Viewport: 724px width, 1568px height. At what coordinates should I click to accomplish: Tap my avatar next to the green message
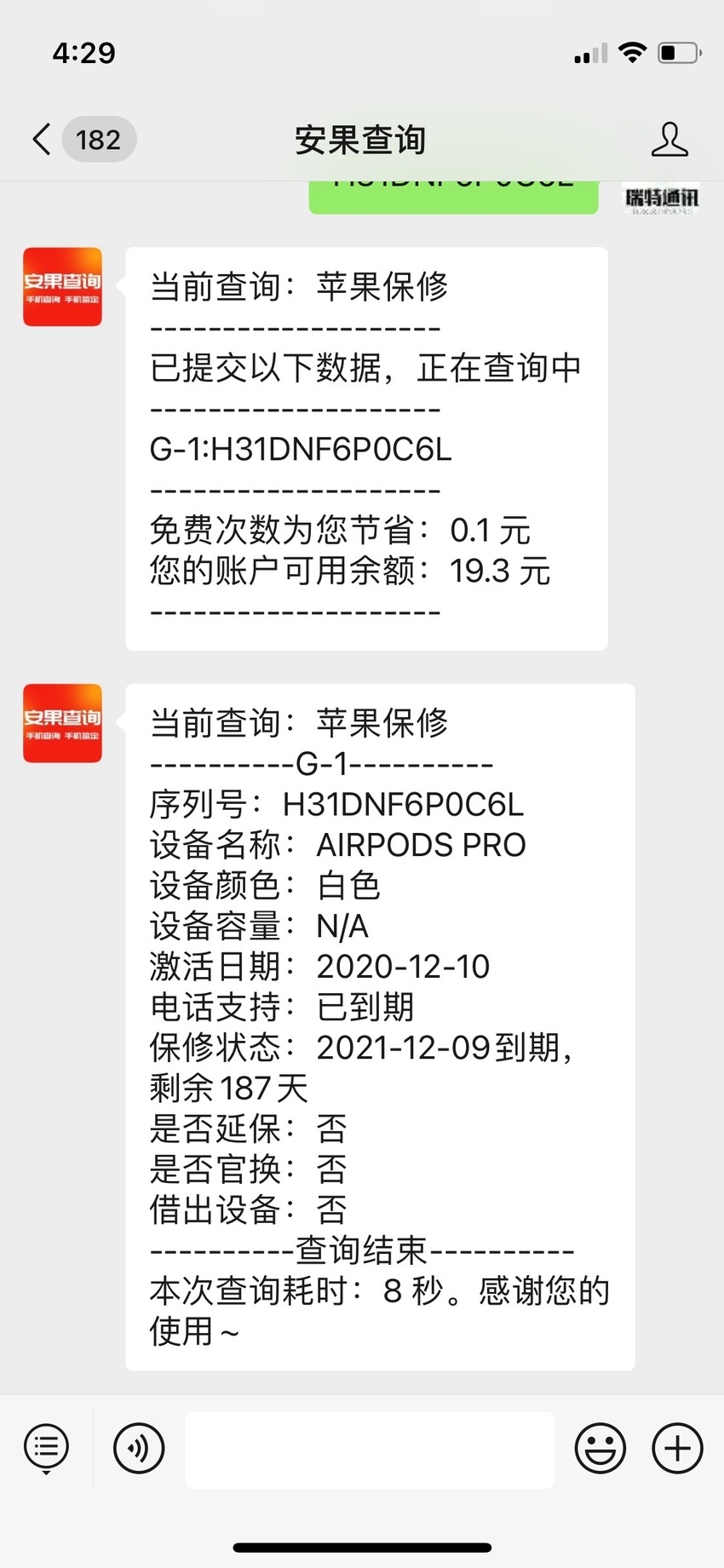click(x=662, y=198)
